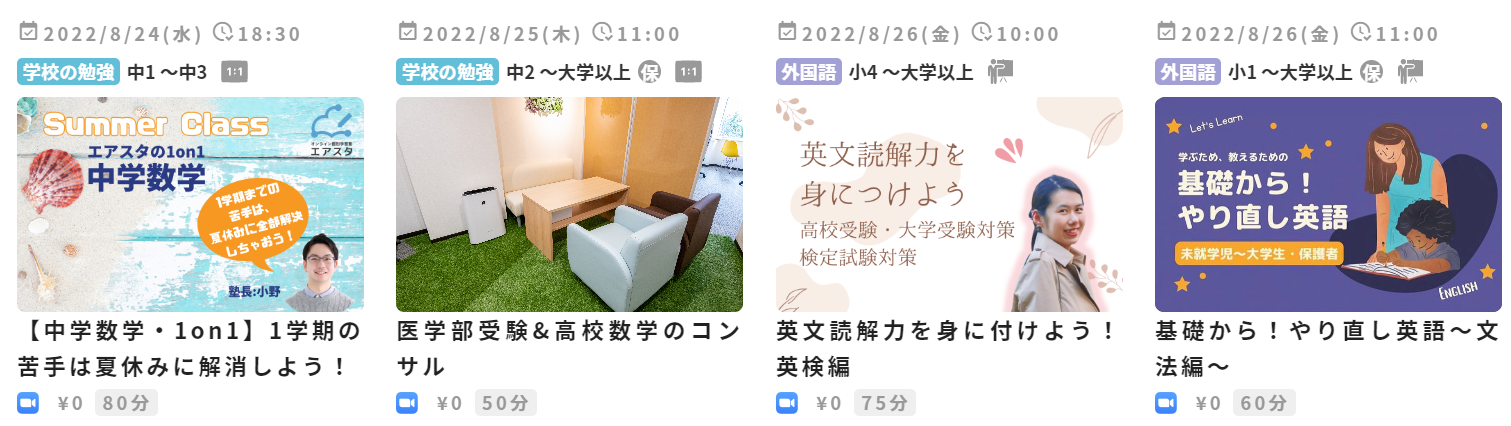
Task: Open the 英文読解力を身に付けよう!英検編 card
Action: tap(948, 204)
